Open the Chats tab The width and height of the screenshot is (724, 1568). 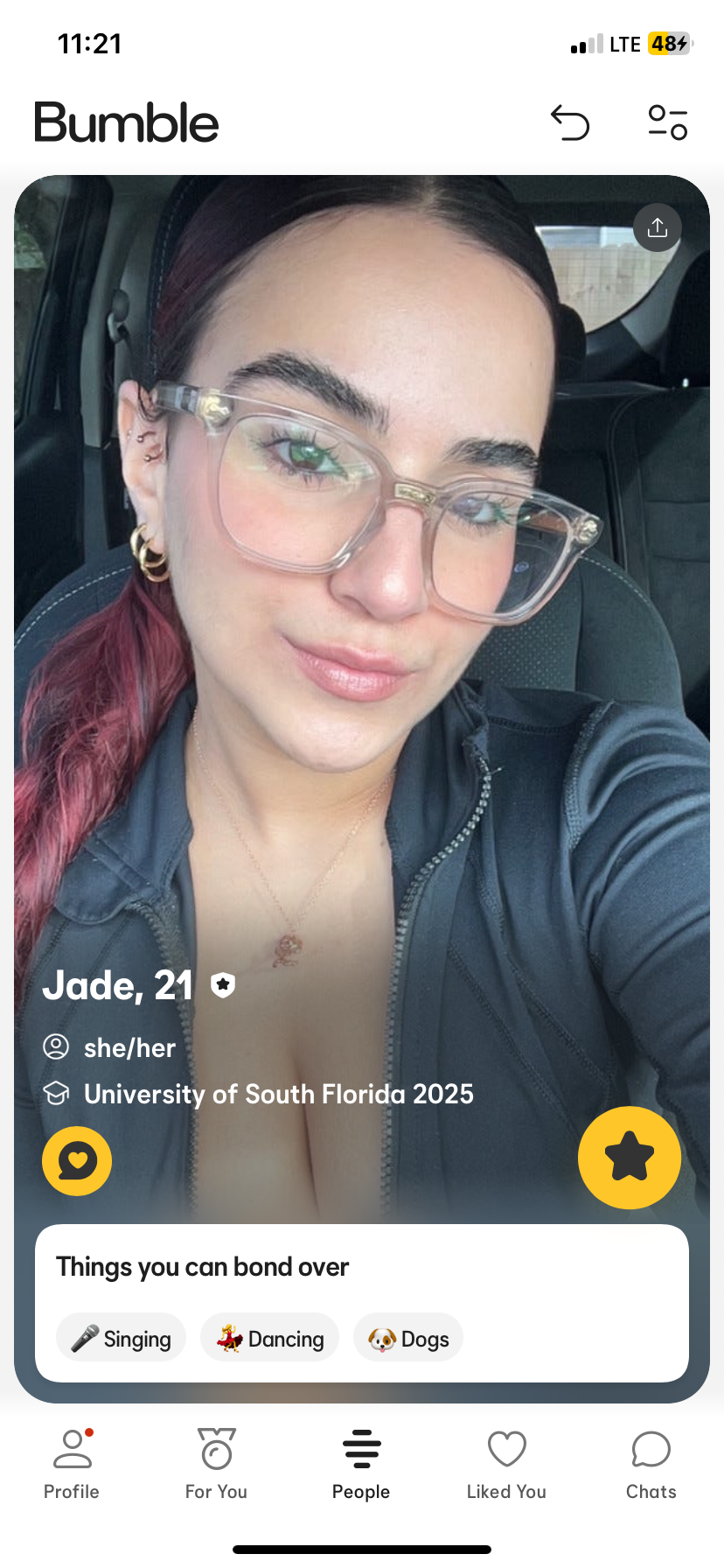tap(651, 1464)
